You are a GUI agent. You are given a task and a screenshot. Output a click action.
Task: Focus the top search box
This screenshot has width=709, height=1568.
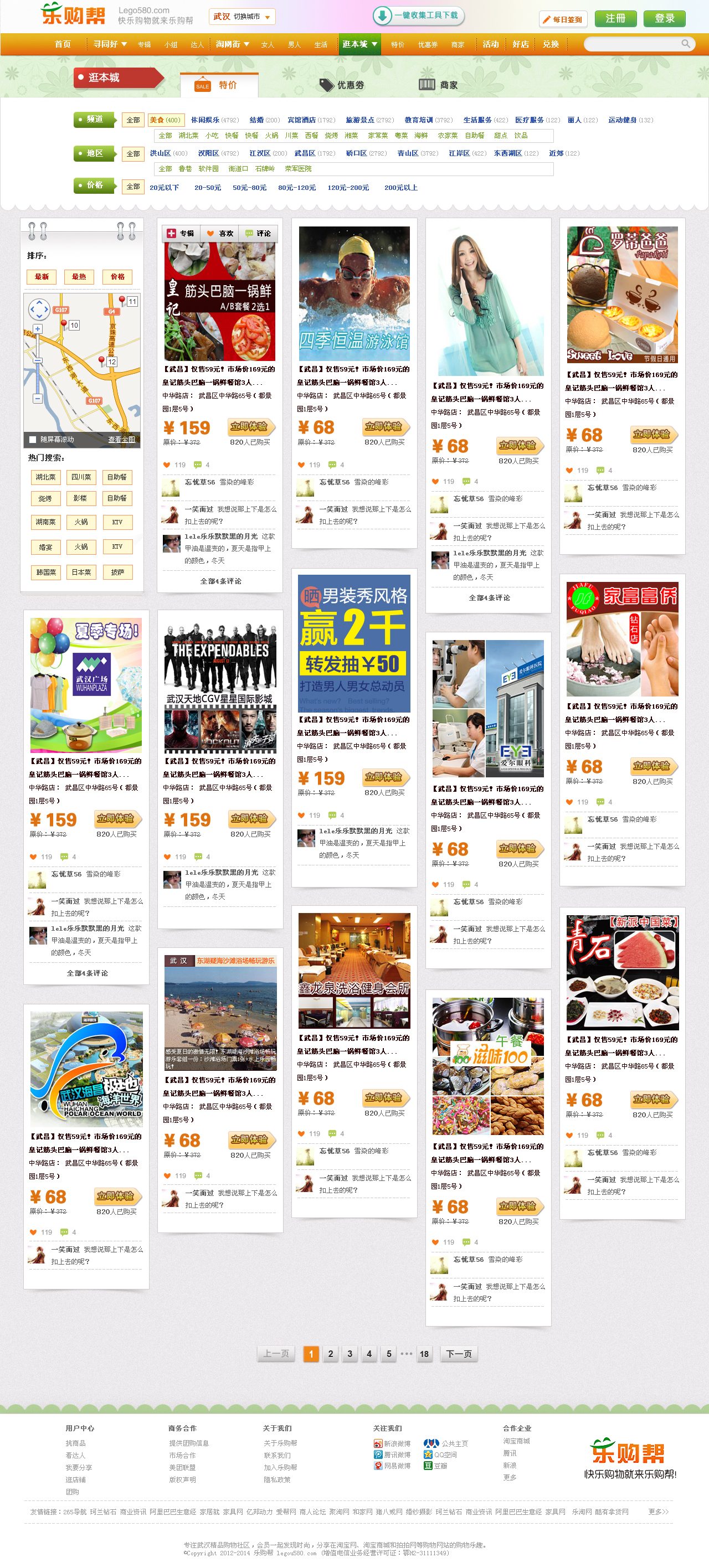(634, 44)
